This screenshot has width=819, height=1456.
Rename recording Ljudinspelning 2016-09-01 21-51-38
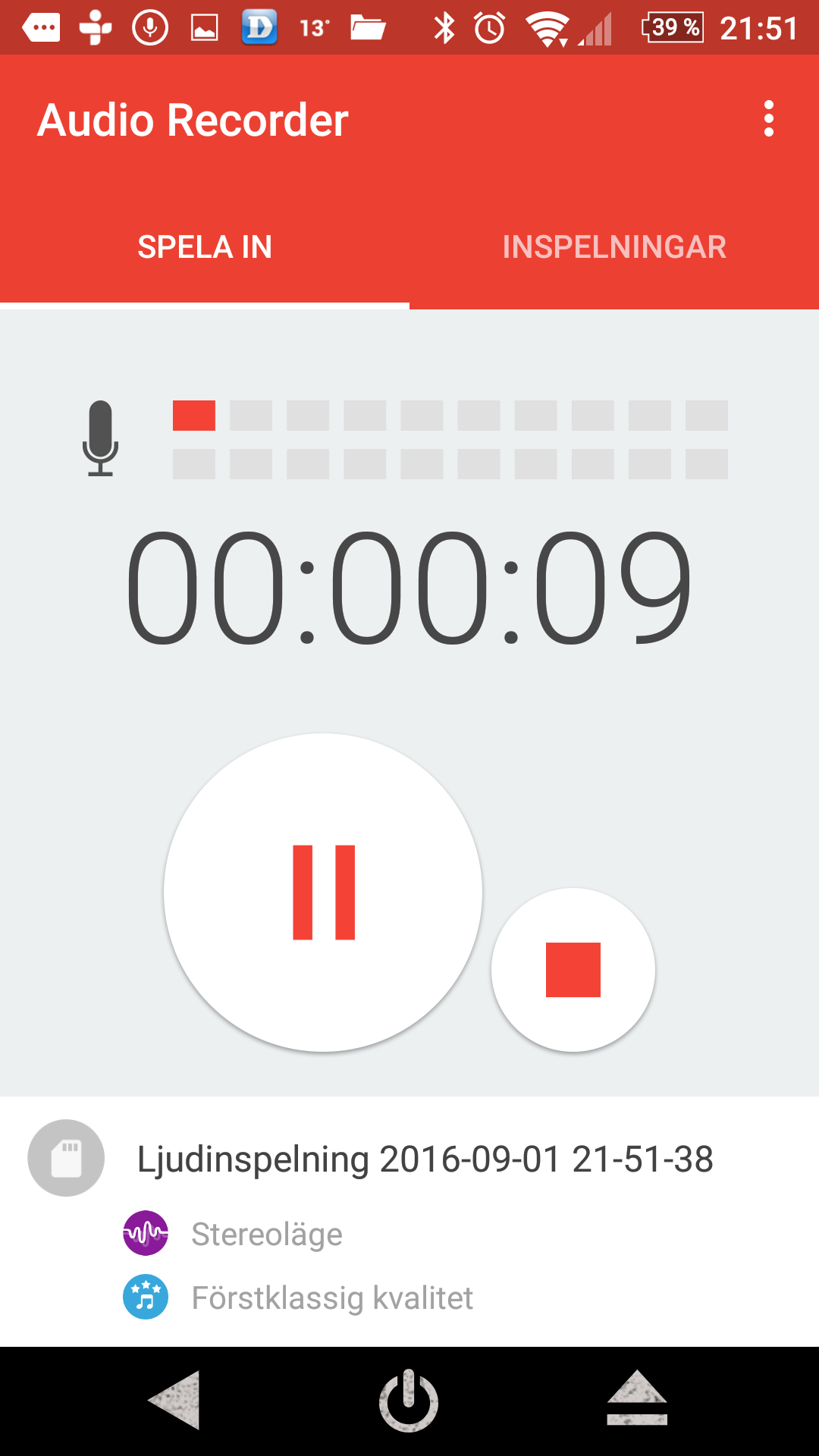pyautogui.click(x=425, y=1159)
